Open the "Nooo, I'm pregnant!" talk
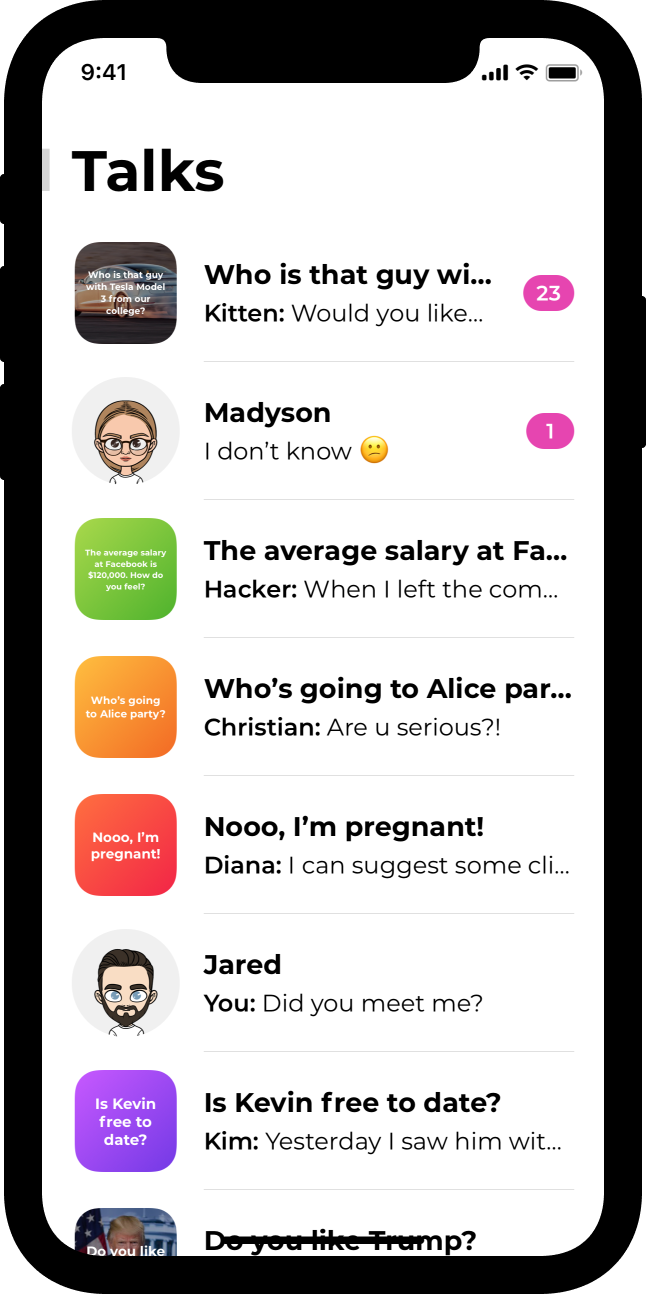The image size is (646, 1294). click(x=385, y=845)
